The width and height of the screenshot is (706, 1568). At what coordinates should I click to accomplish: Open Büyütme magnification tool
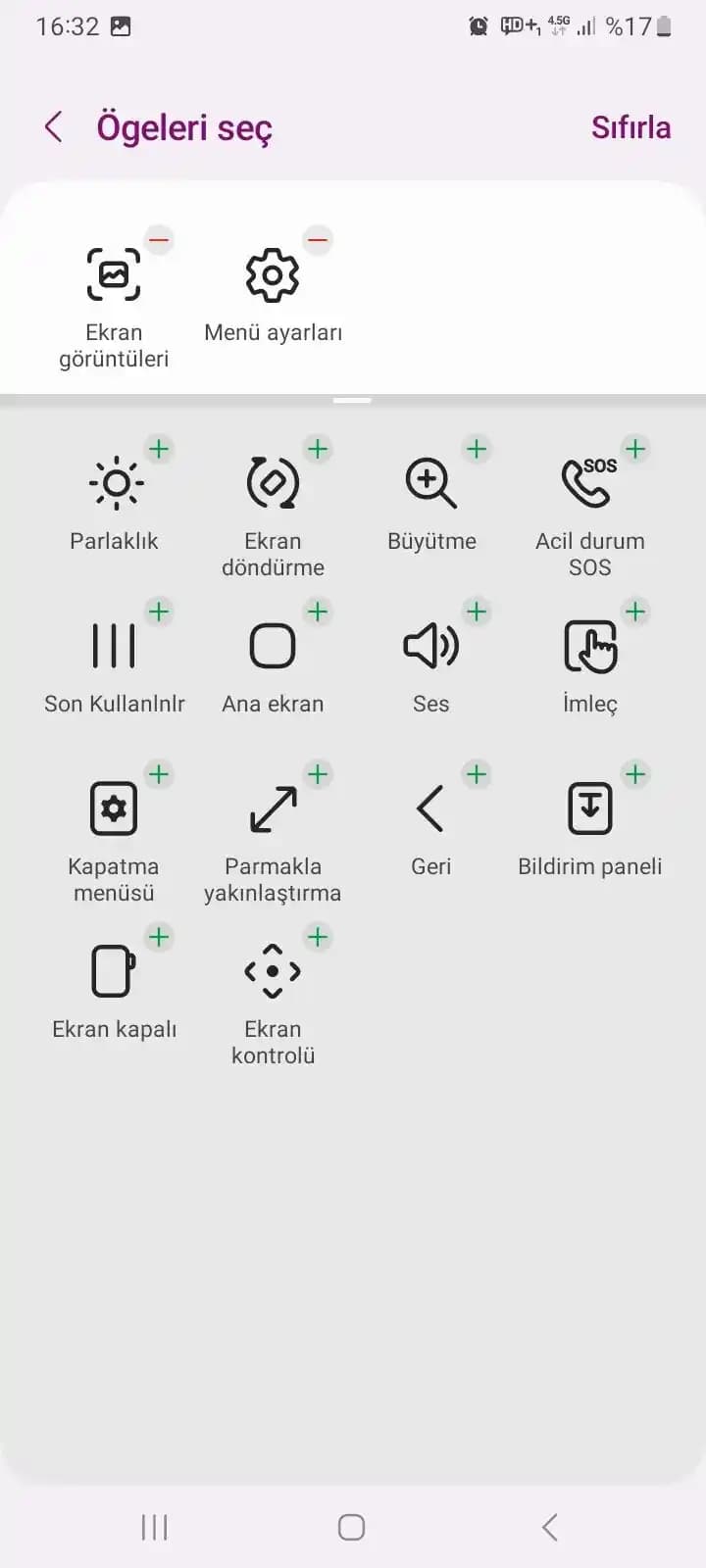(430, 482)
